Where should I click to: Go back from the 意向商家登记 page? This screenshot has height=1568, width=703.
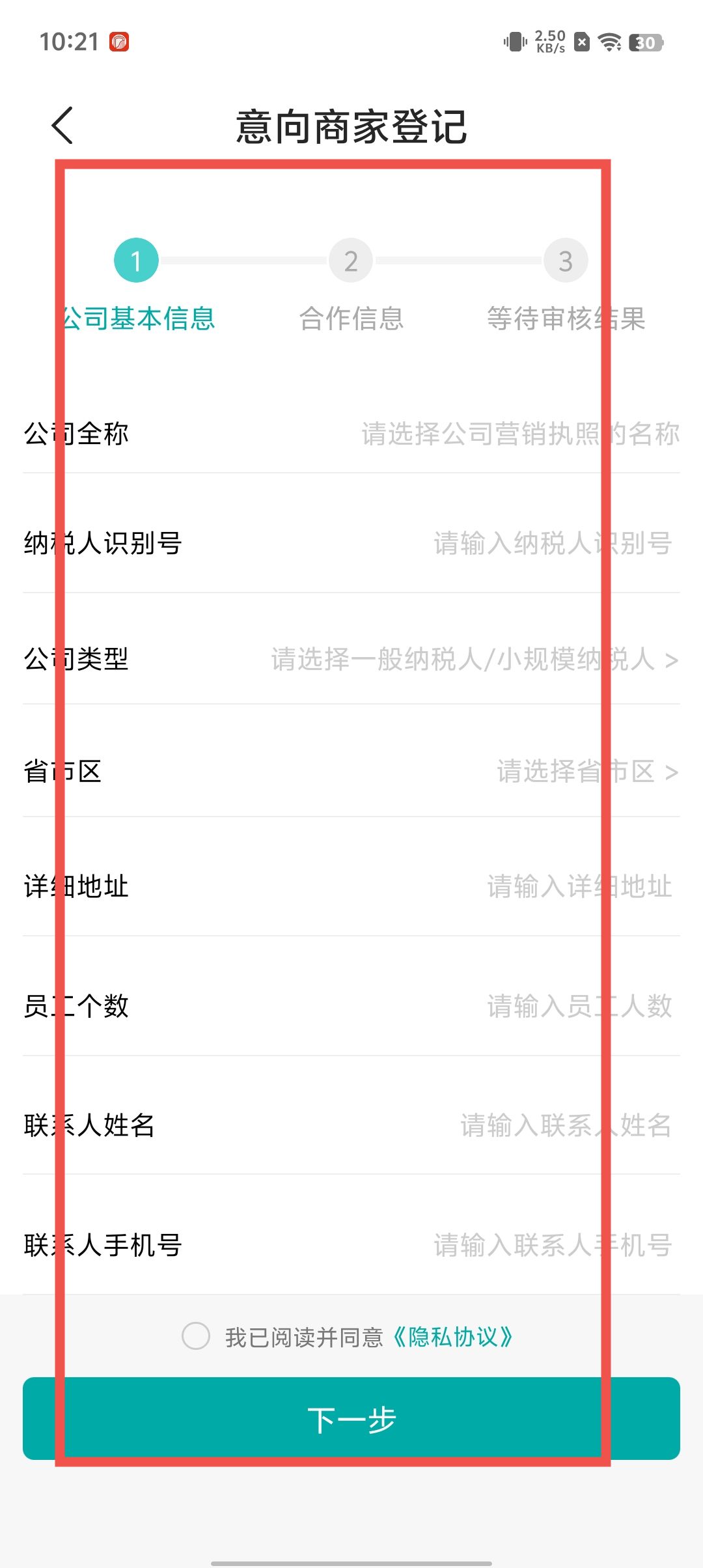(62, 125)
